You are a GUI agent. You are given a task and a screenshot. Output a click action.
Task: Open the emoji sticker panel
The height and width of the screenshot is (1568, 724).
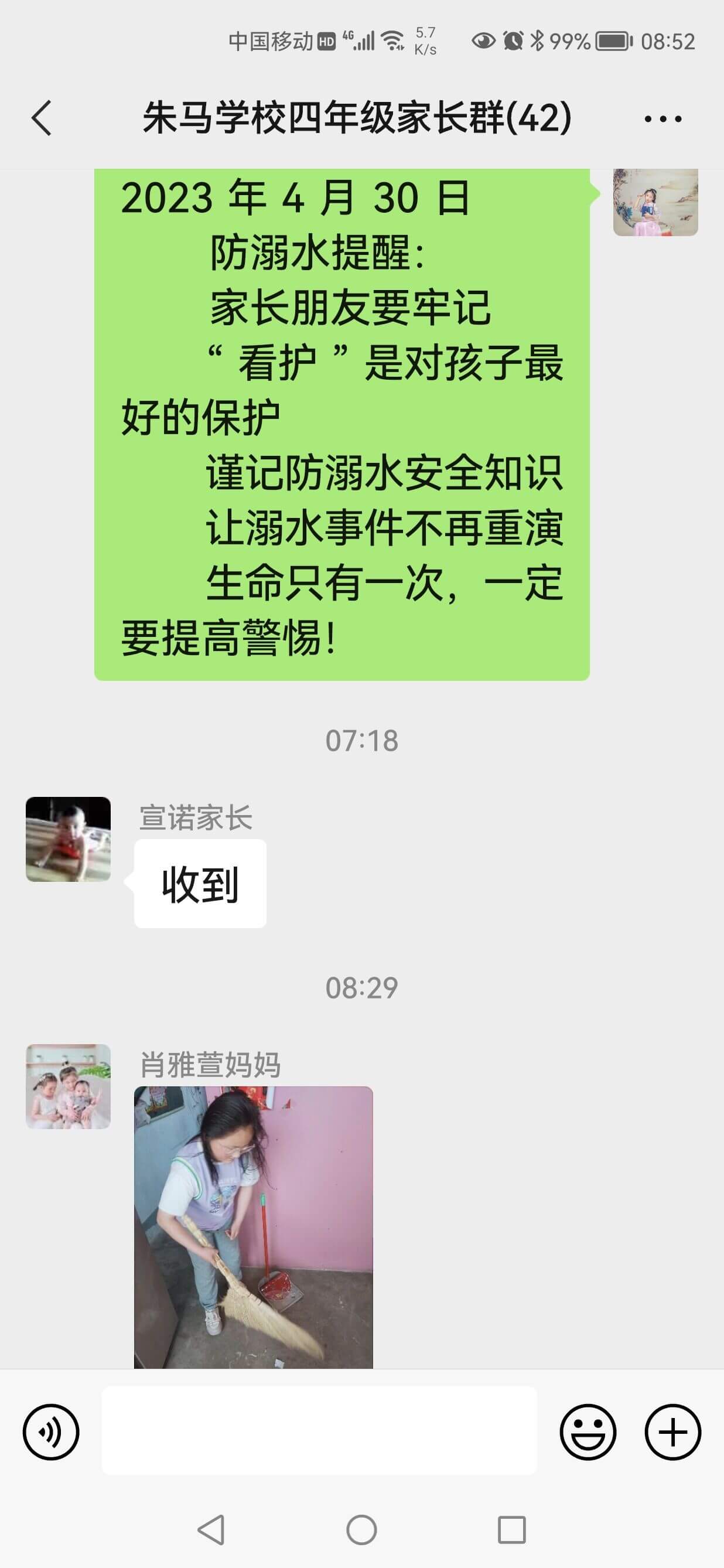[588, 1431]
